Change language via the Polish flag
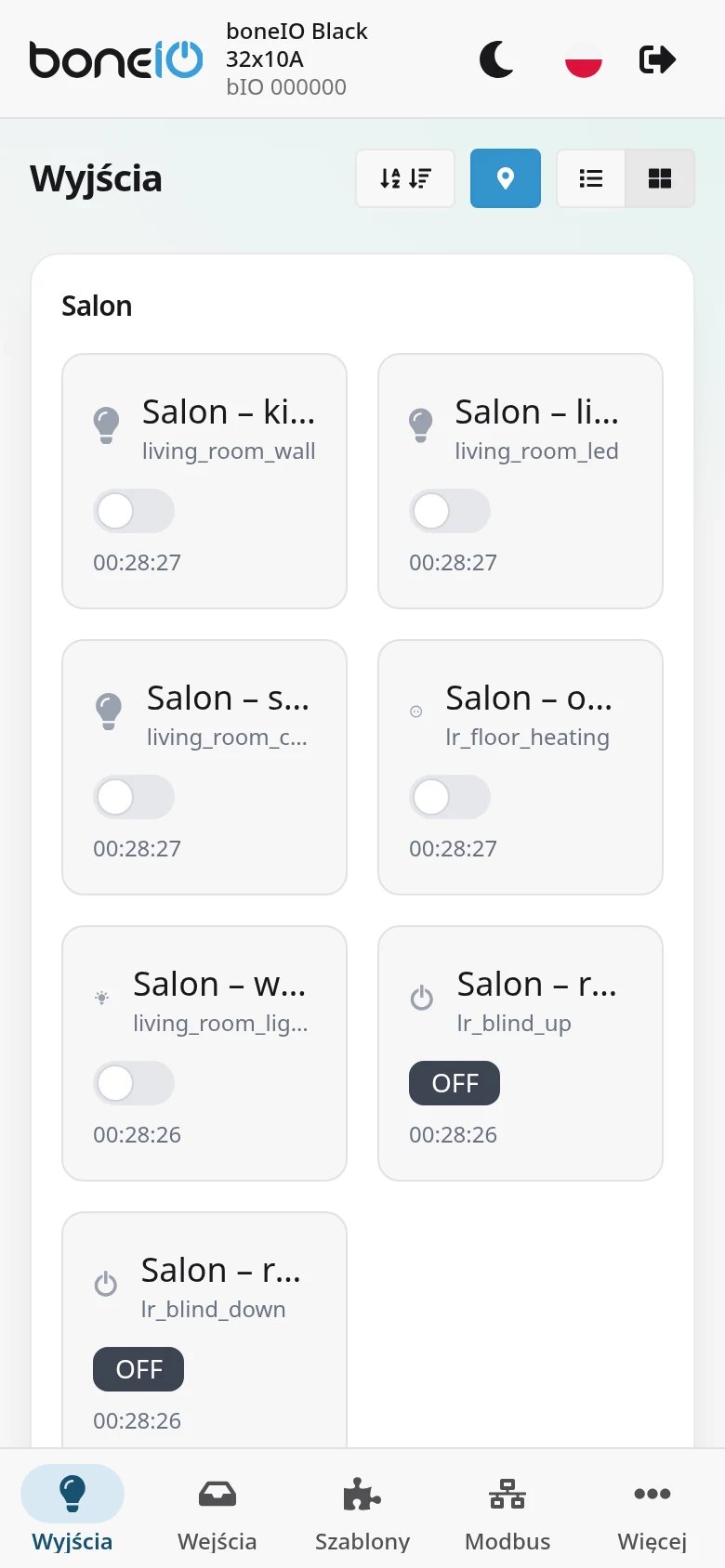 point(584,59)
